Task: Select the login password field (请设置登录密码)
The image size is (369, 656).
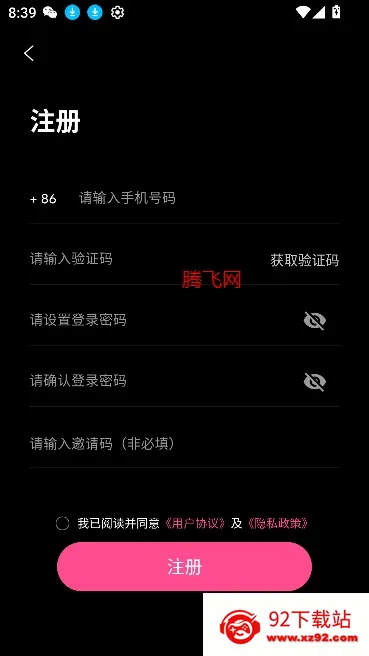Action: point(161,320)
